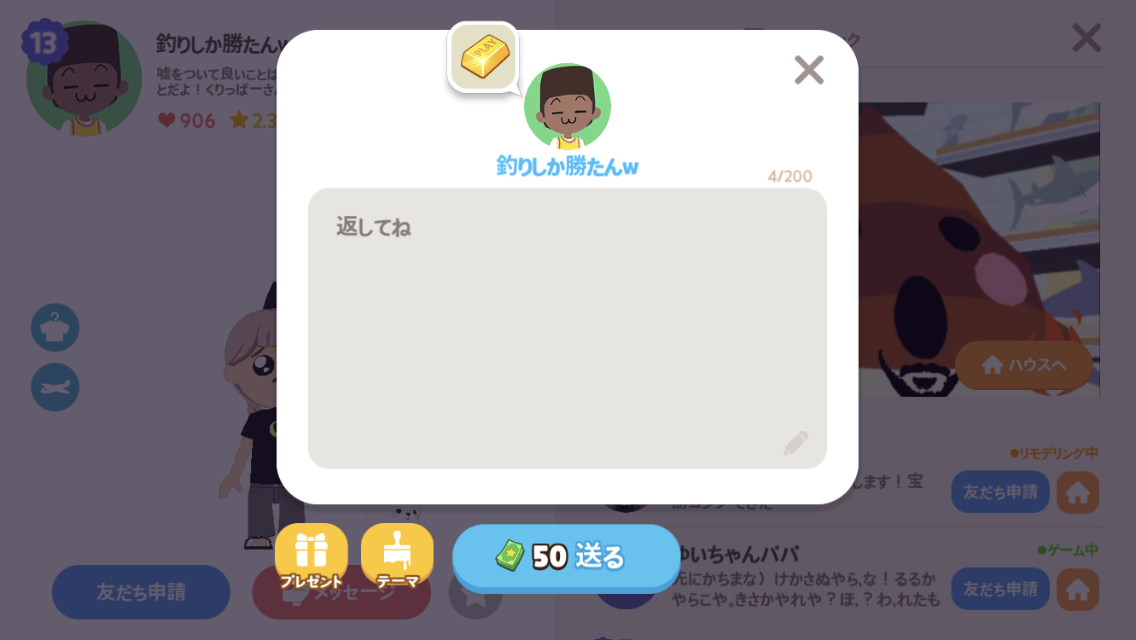Image resolution: width=1136 pixels, height=640 pixels.
Task: Open the プレゼント gift option
Action: pyautogui.click(x=311, y=556)
